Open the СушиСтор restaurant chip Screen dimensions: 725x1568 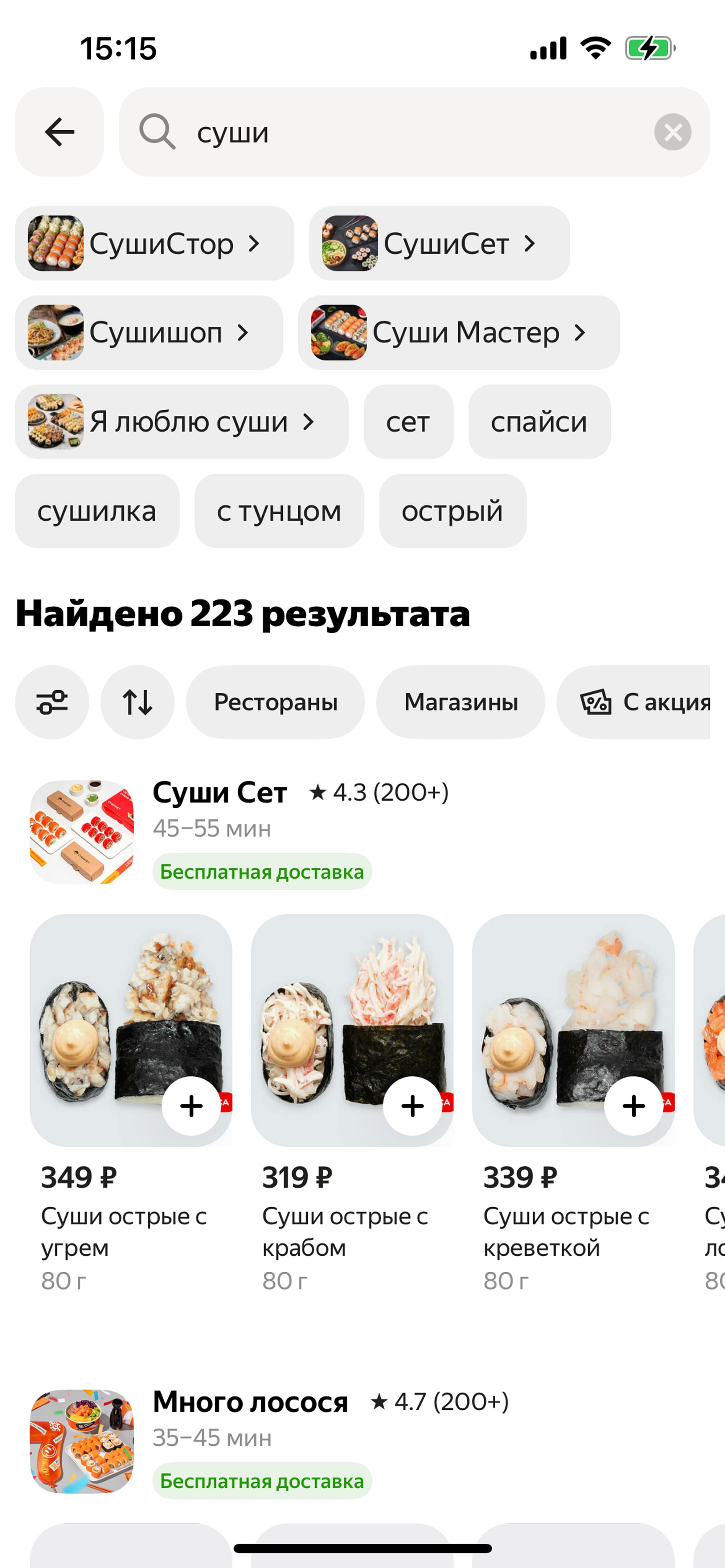point(154,243)
